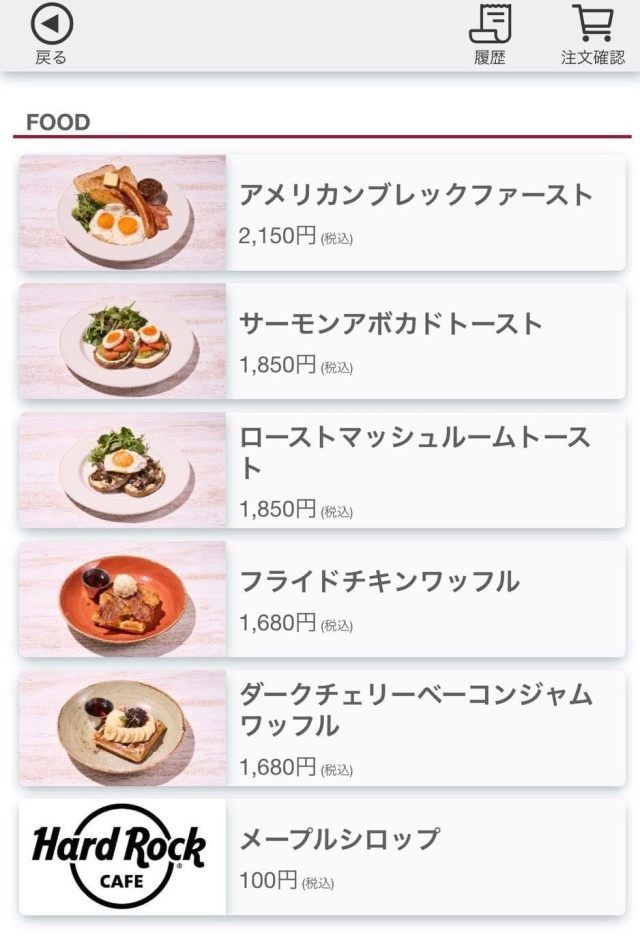View フライドチキンワッフル details

[x=322, y=599]
